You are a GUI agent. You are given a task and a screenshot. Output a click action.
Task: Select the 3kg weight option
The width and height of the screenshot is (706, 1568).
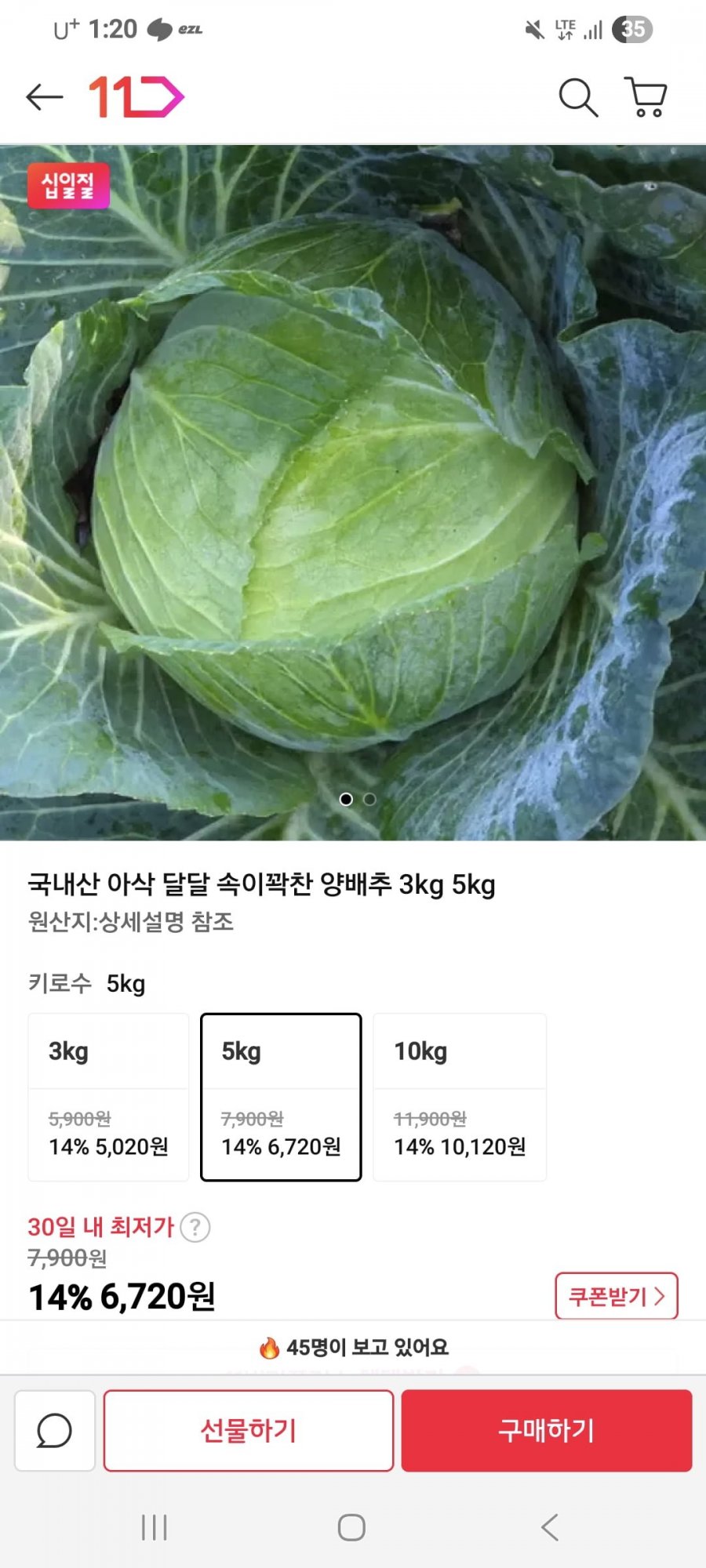[x=107, y=1096]
